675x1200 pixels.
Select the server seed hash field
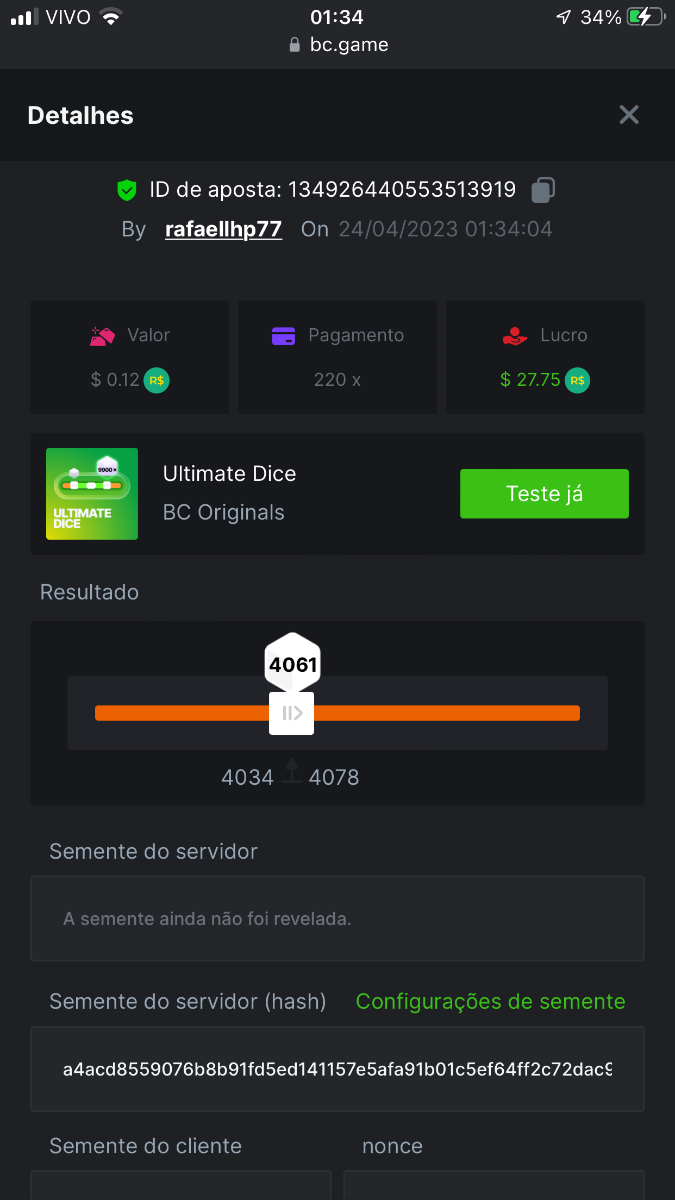[x=337, y=1069]
